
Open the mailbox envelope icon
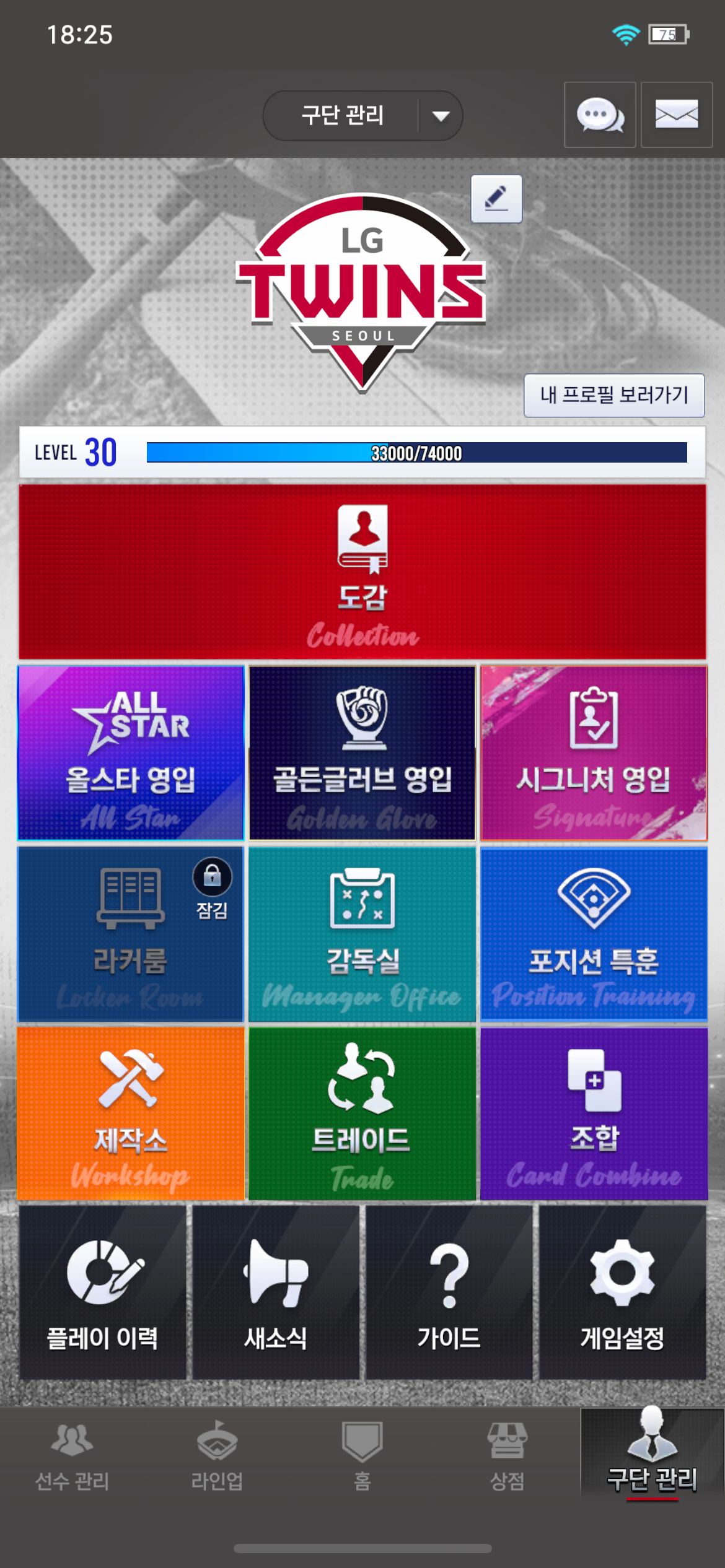click(676, 115)
